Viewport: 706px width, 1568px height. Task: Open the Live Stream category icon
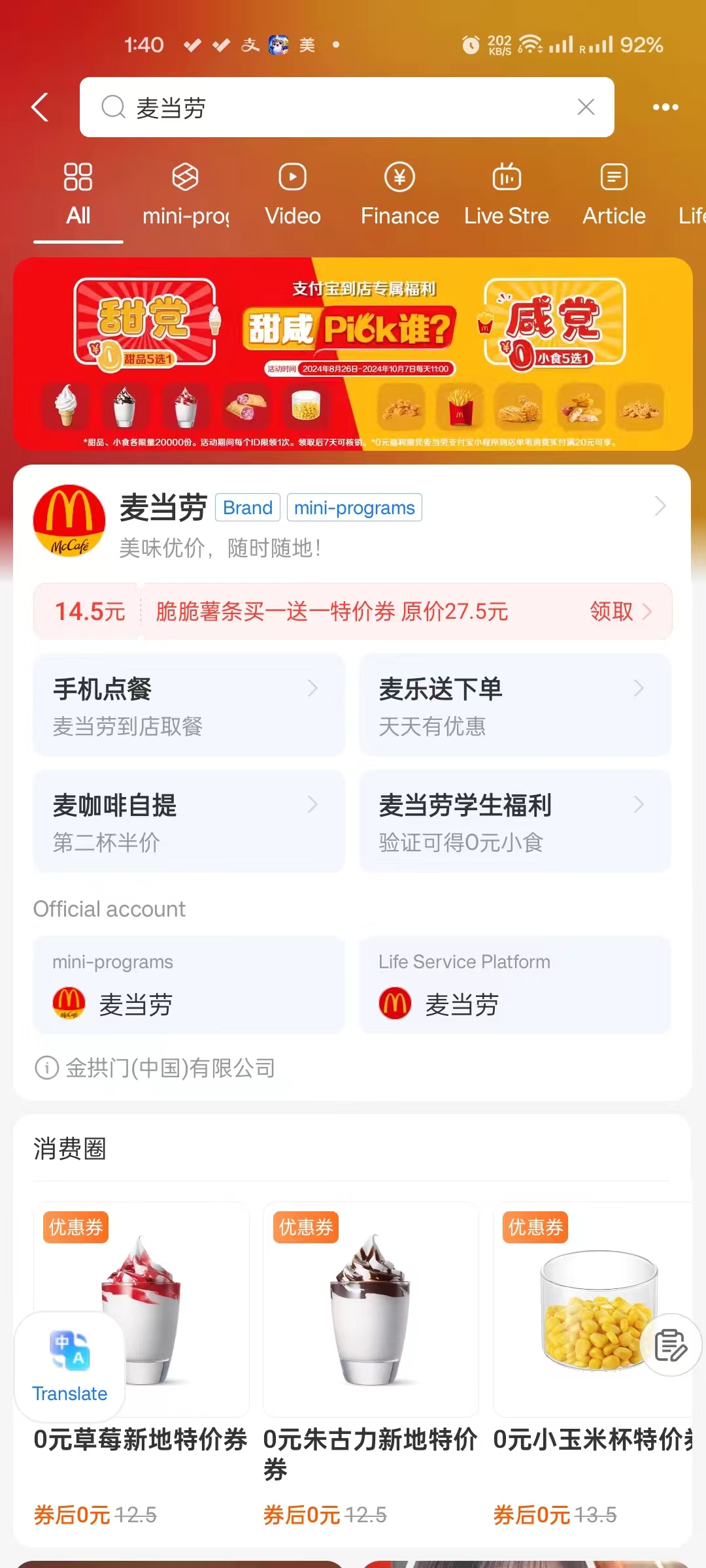pyautogui.click(x=507, y=176)
